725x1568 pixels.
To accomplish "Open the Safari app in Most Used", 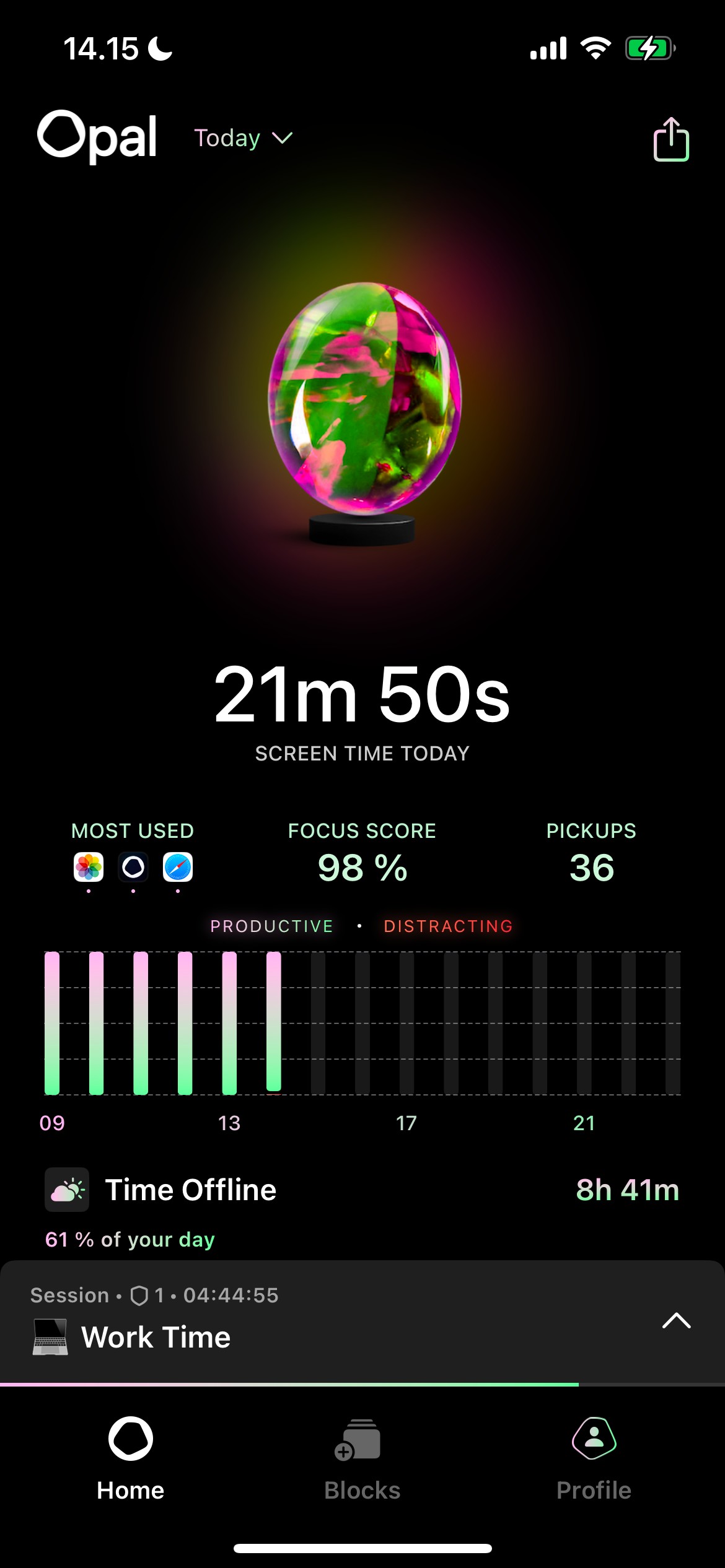I will pos(178,867).
